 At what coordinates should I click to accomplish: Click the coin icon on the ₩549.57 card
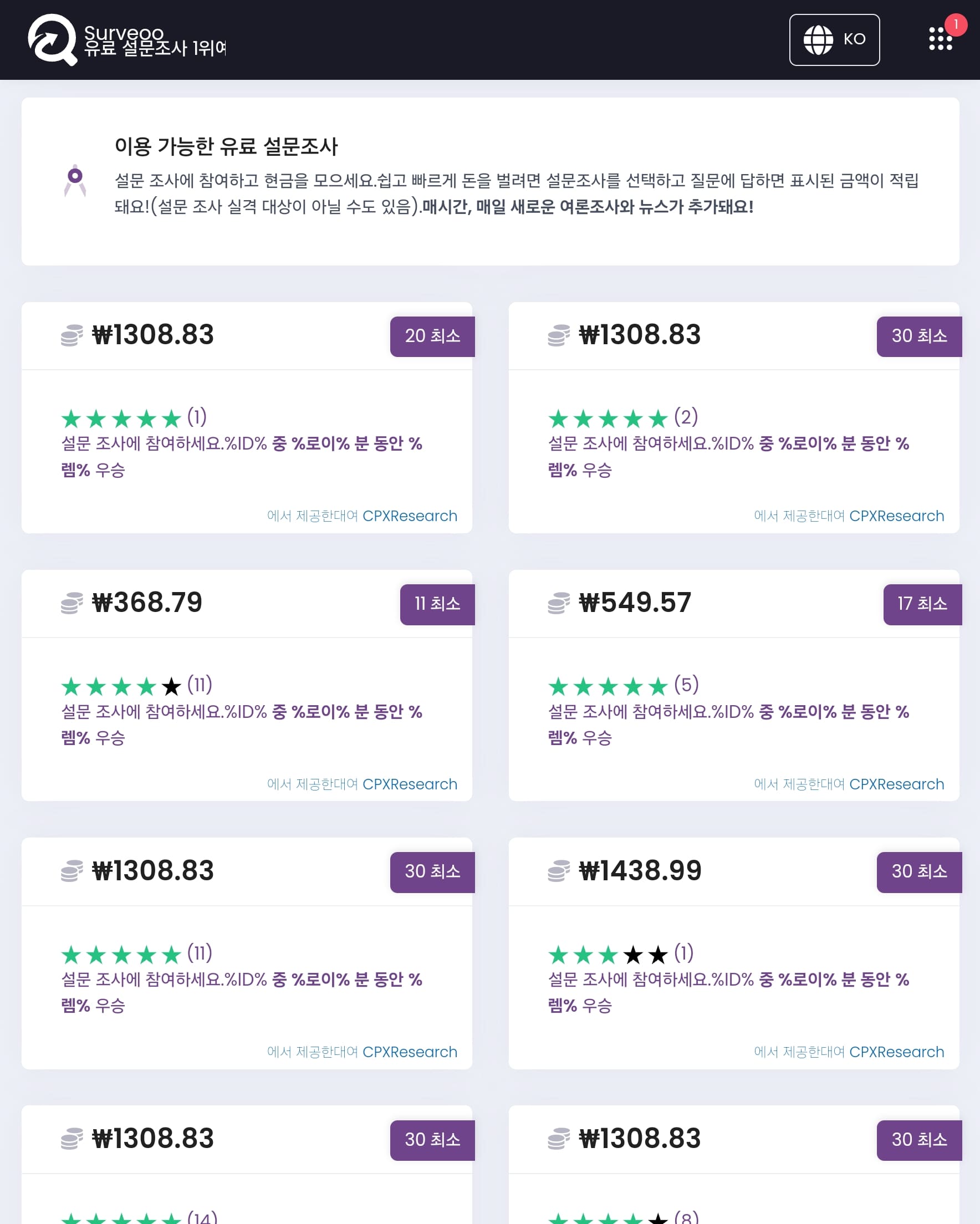(558, 604)
